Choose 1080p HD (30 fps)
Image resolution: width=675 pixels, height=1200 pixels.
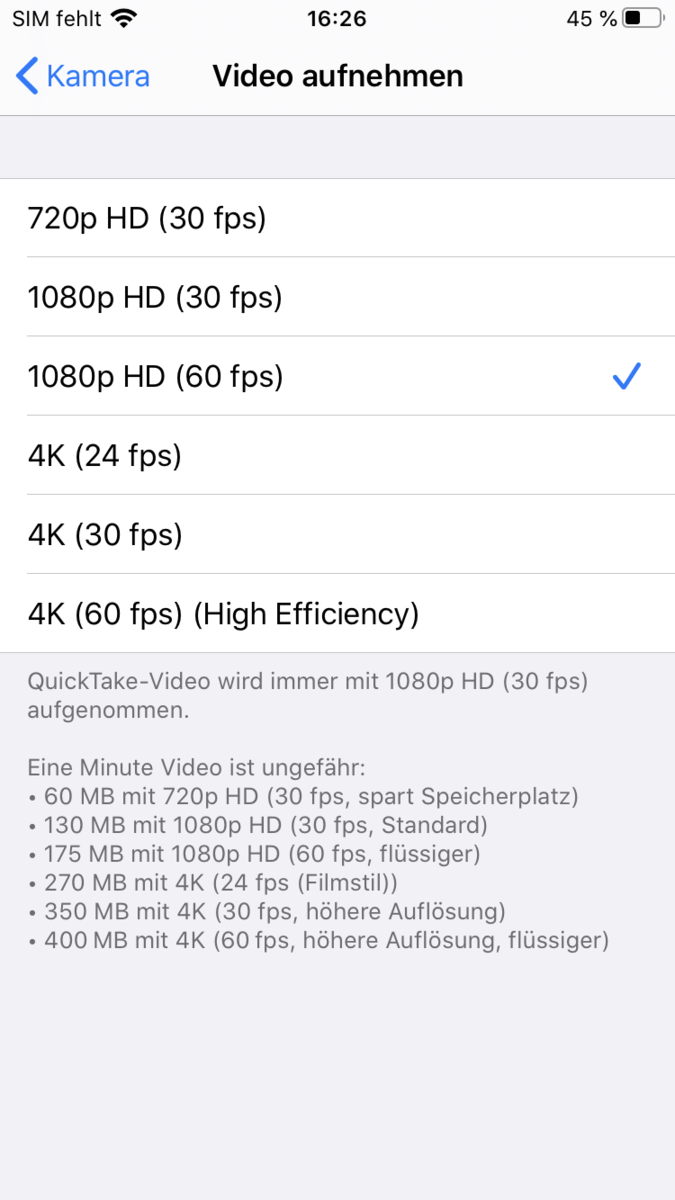click(x=337, y=297)
